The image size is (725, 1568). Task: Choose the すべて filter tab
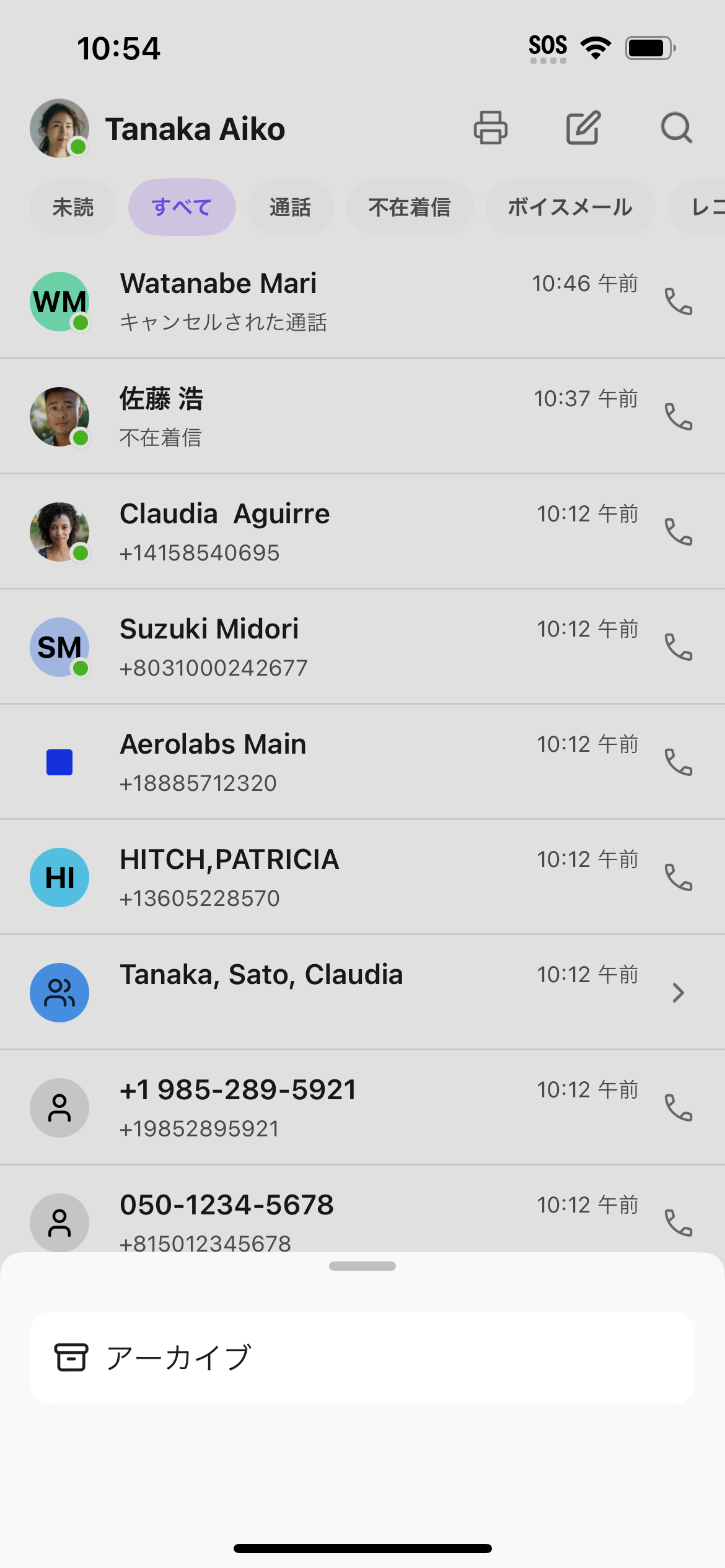(182, 207)
